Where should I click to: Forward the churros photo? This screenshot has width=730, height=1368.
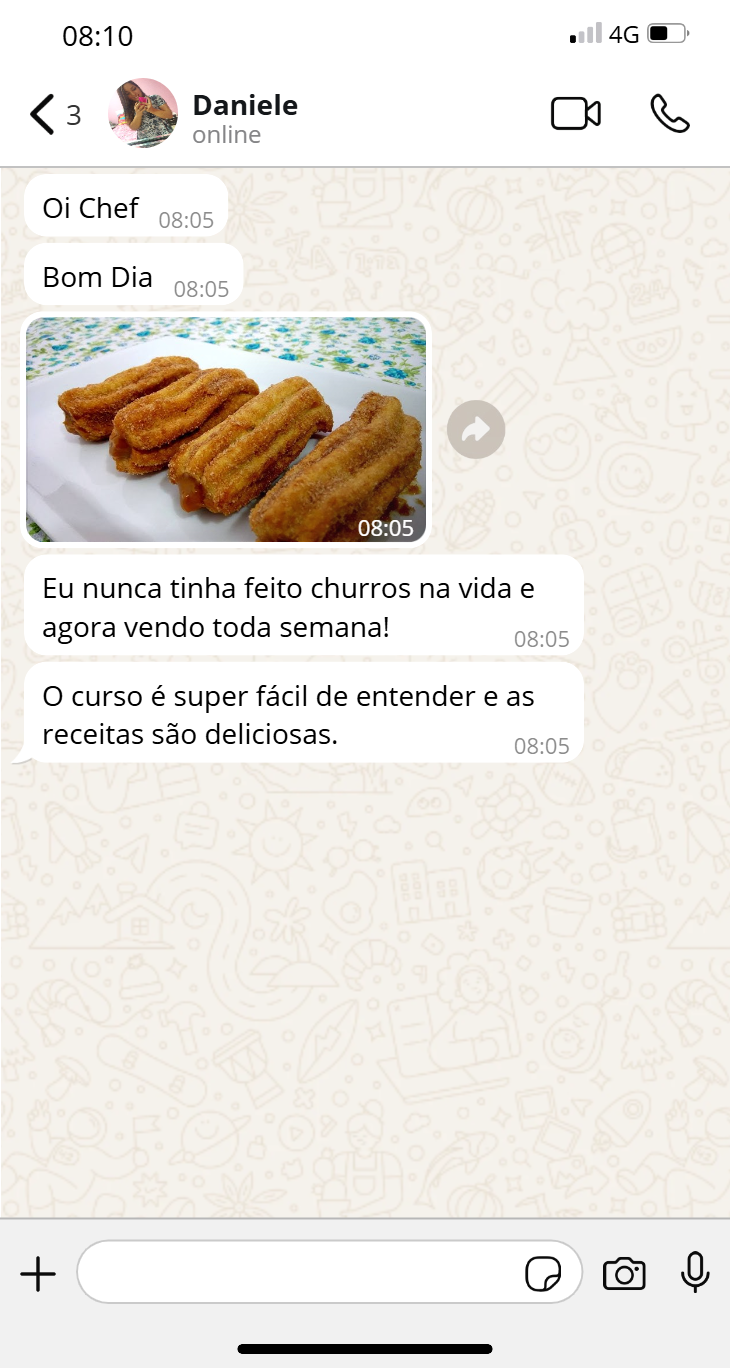pos(476,430)
